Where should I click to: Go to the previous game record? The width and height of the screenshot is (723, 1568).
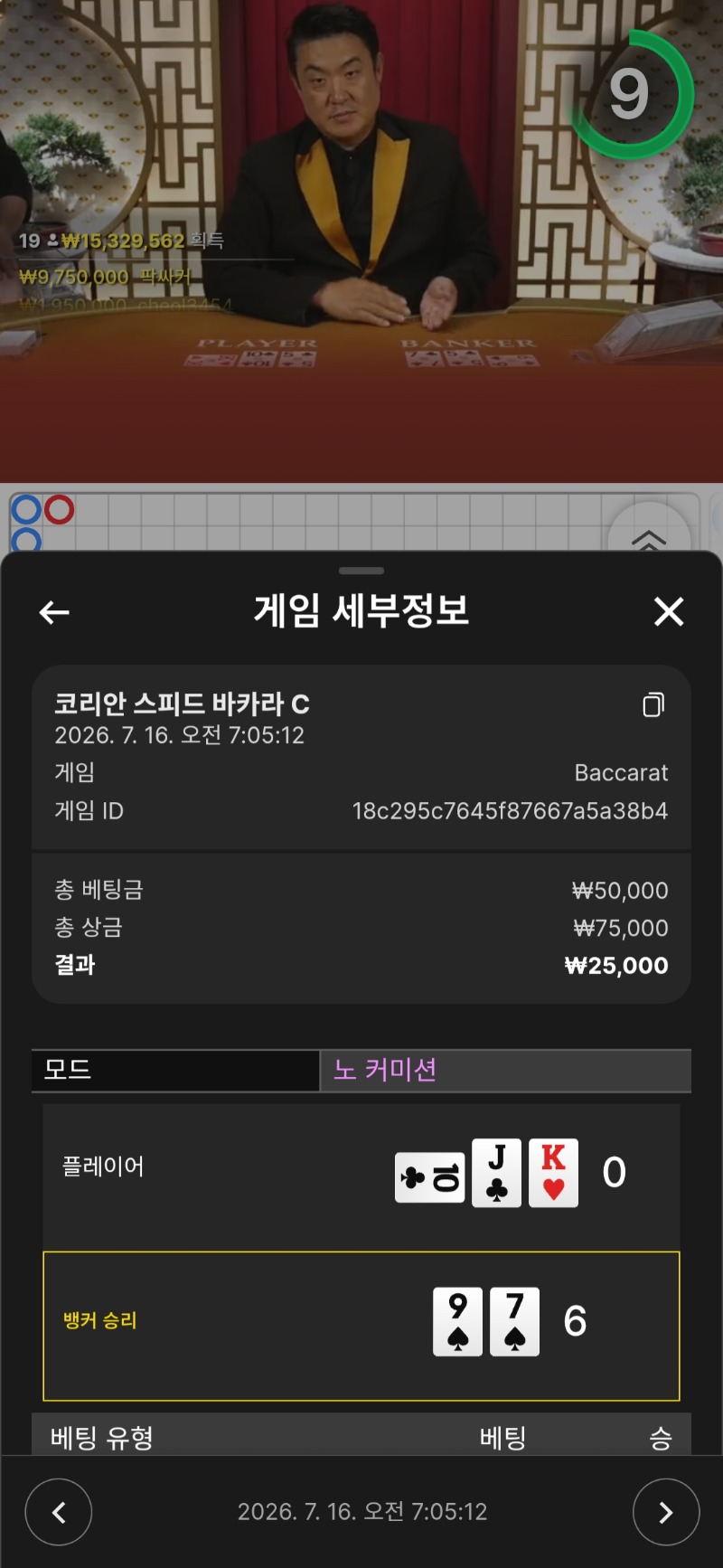[59, 1512]
